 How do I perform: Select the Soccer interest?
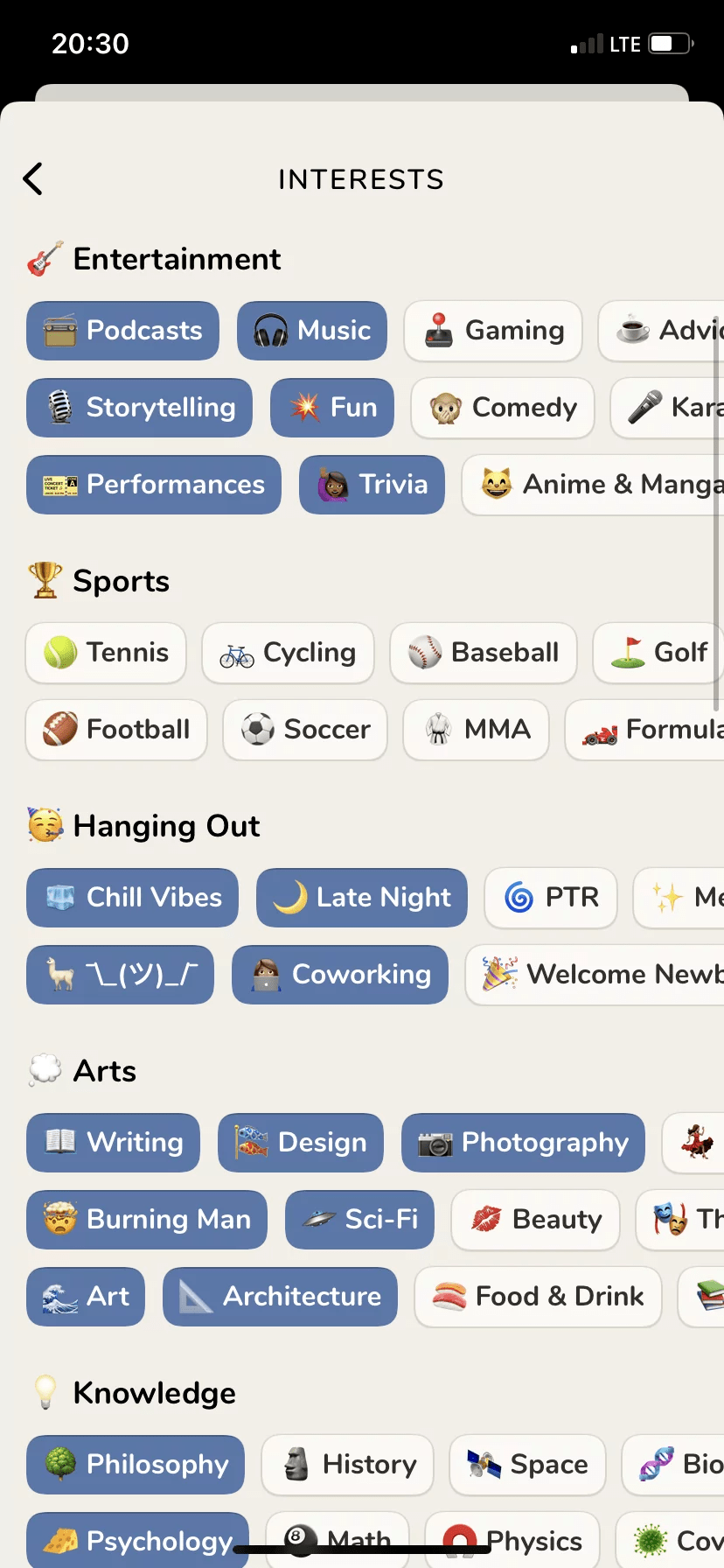pyautogui.click(x=305, y=730)
